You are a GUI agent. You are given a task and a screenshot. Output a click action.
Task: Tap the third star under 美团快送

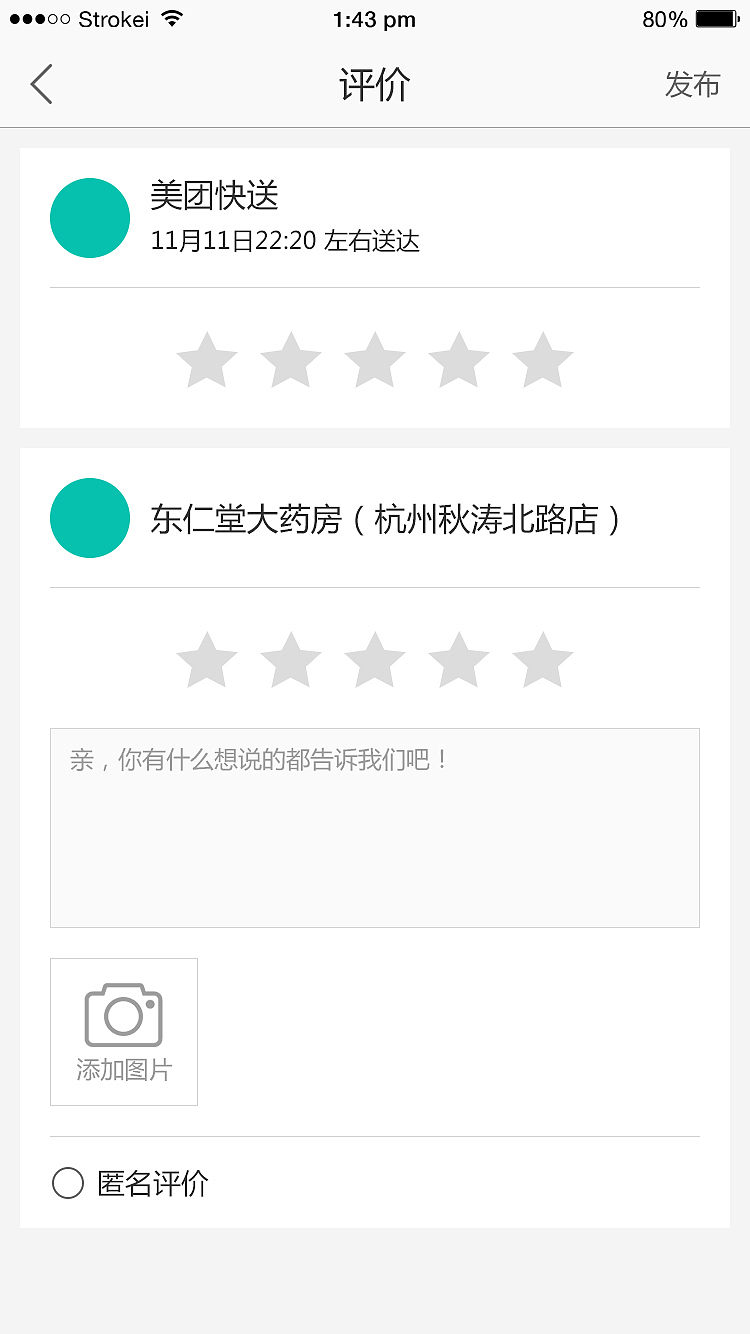[x=374, y=359]
